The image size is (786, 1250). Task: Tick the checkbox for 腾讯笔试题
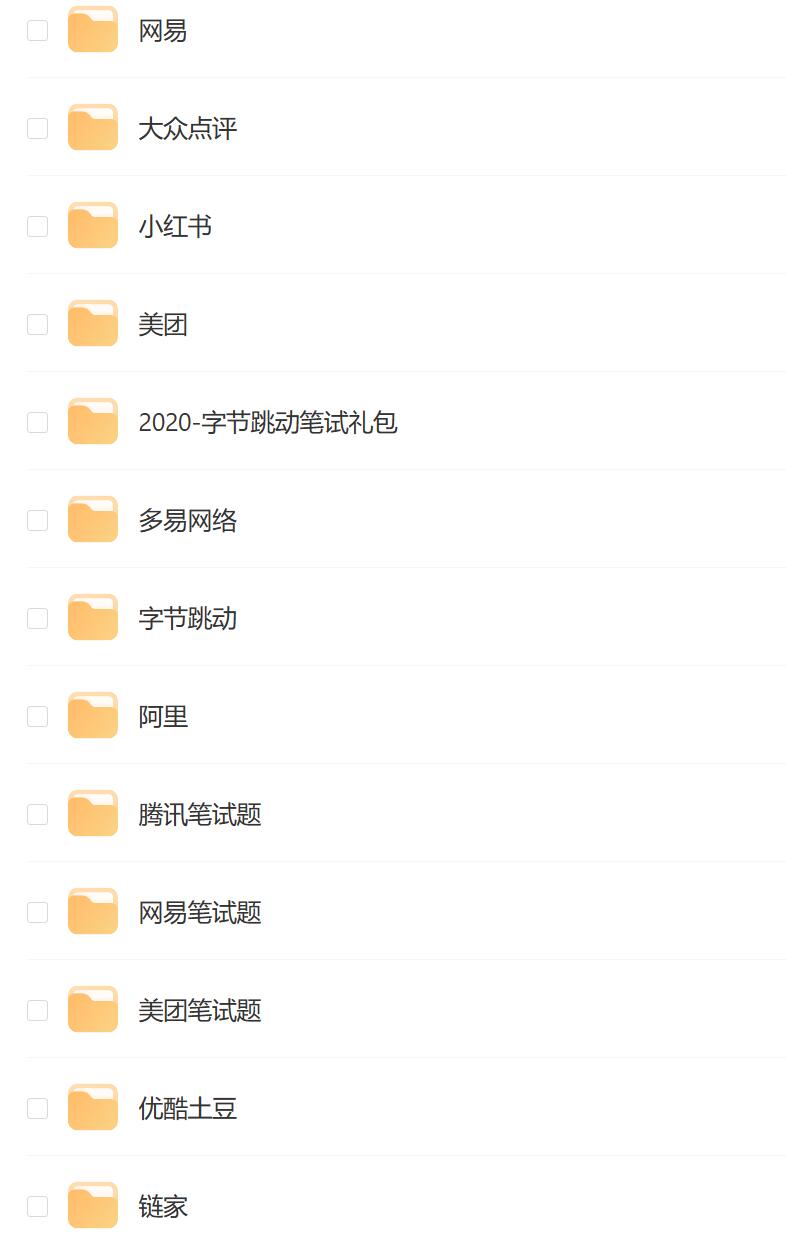36,815
